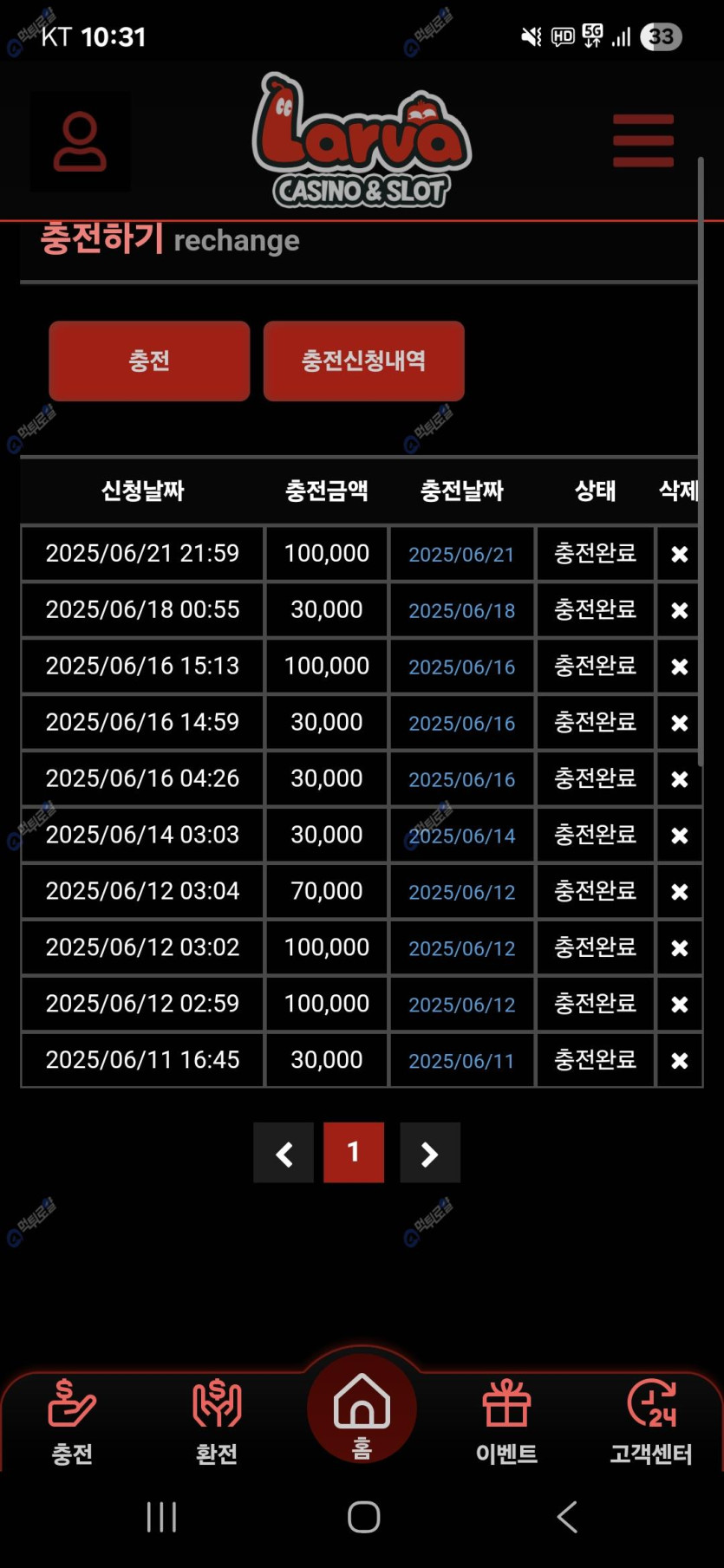This screenshot has width=724, height=1568.
Task: Delete the 2025/06/14 03:03 record
Action: pos(679,836)
